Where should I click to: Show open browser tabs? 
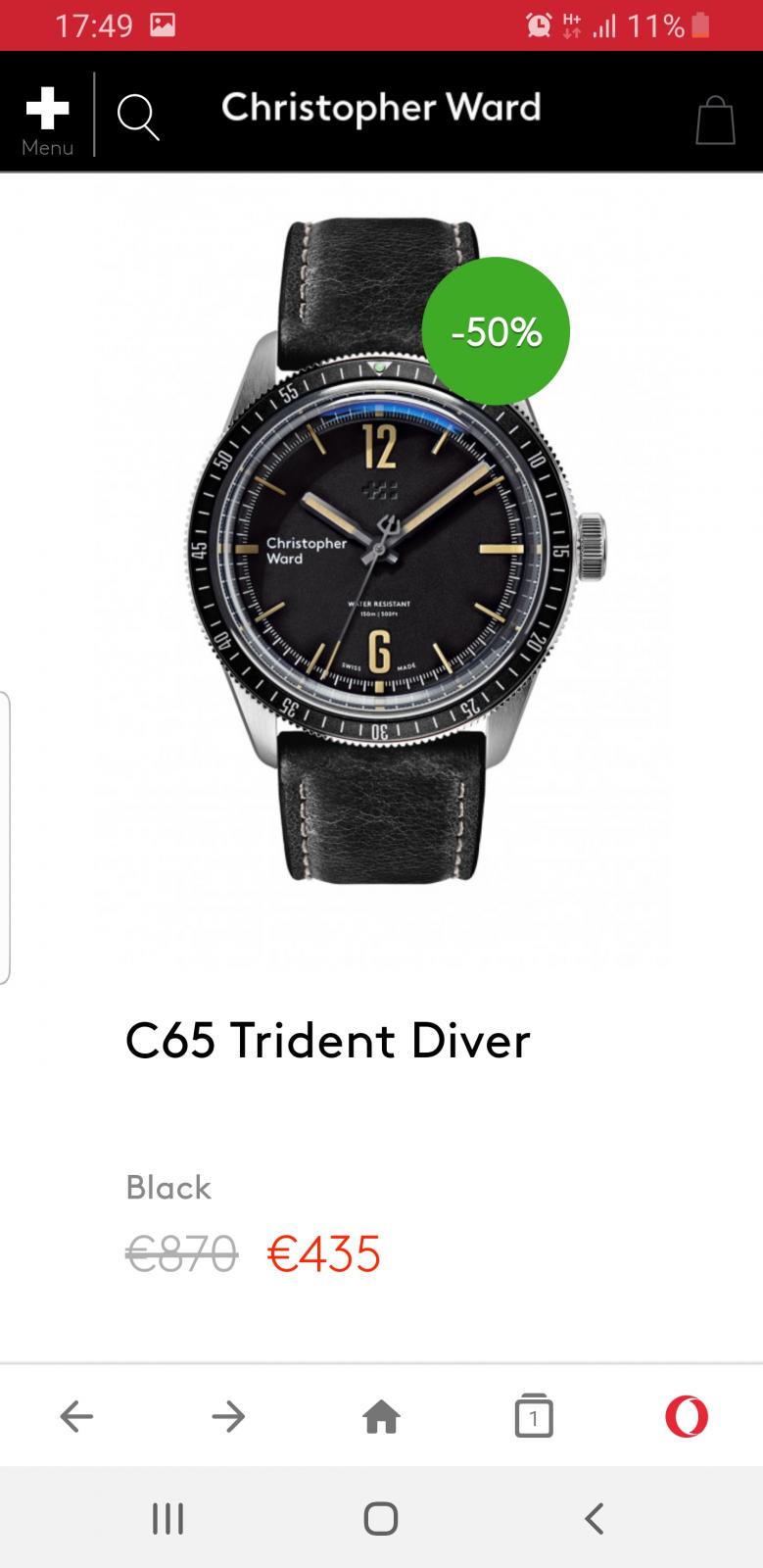(x=534, y=1416)
